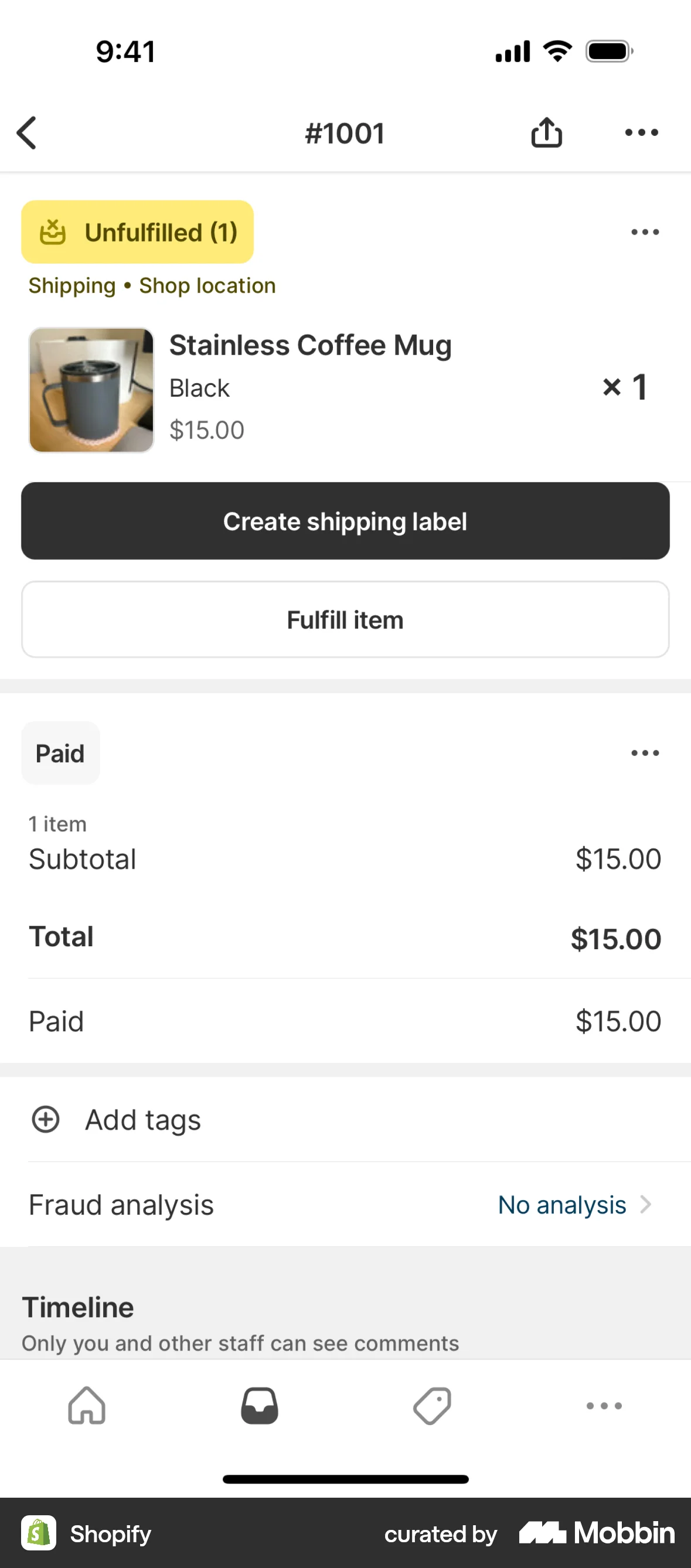
Task: Go back using the back arrow
Action: point(27,132)
